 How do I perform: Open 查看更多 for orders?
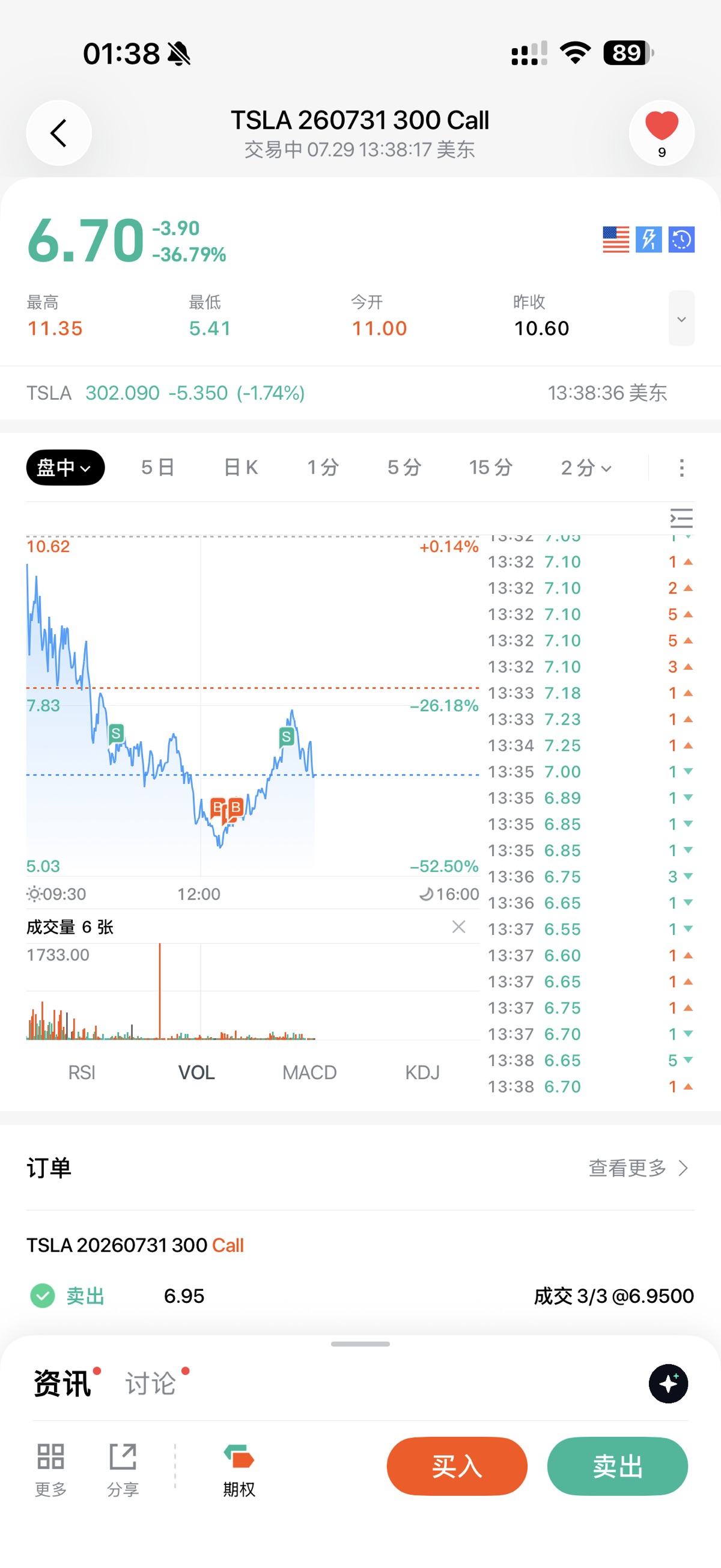click(x=638, y=1168)
